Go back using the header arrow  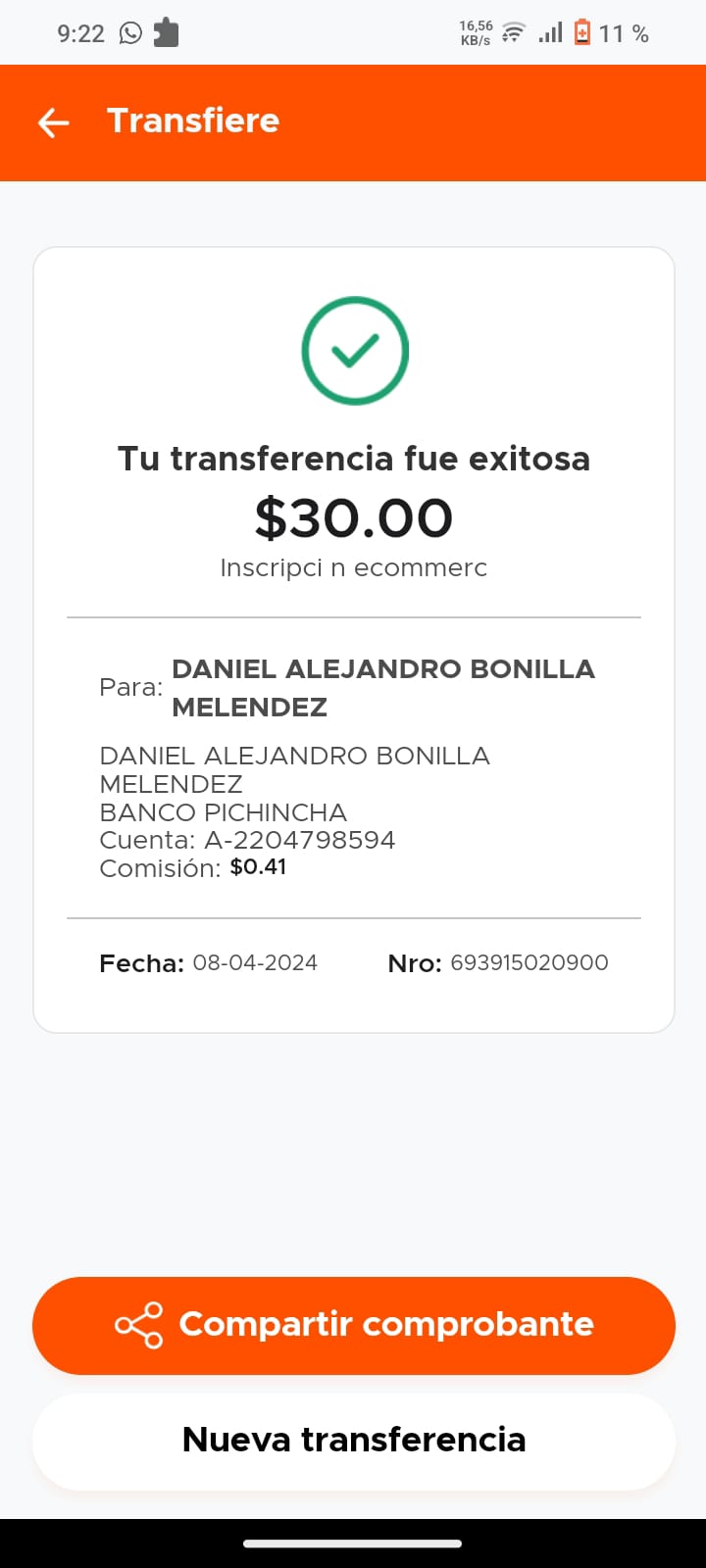(x=53, y=122)
